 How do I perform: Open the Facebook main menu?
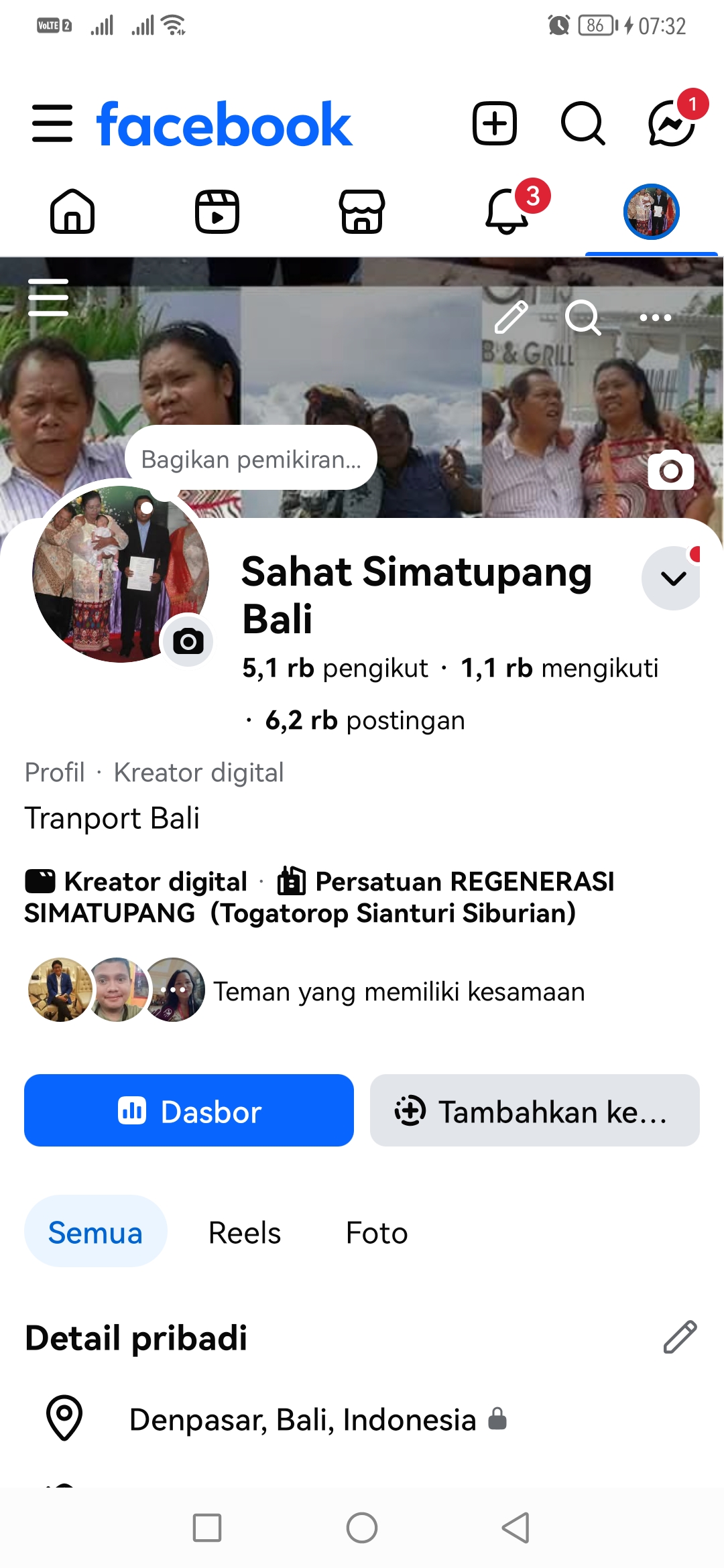point(52,123)
